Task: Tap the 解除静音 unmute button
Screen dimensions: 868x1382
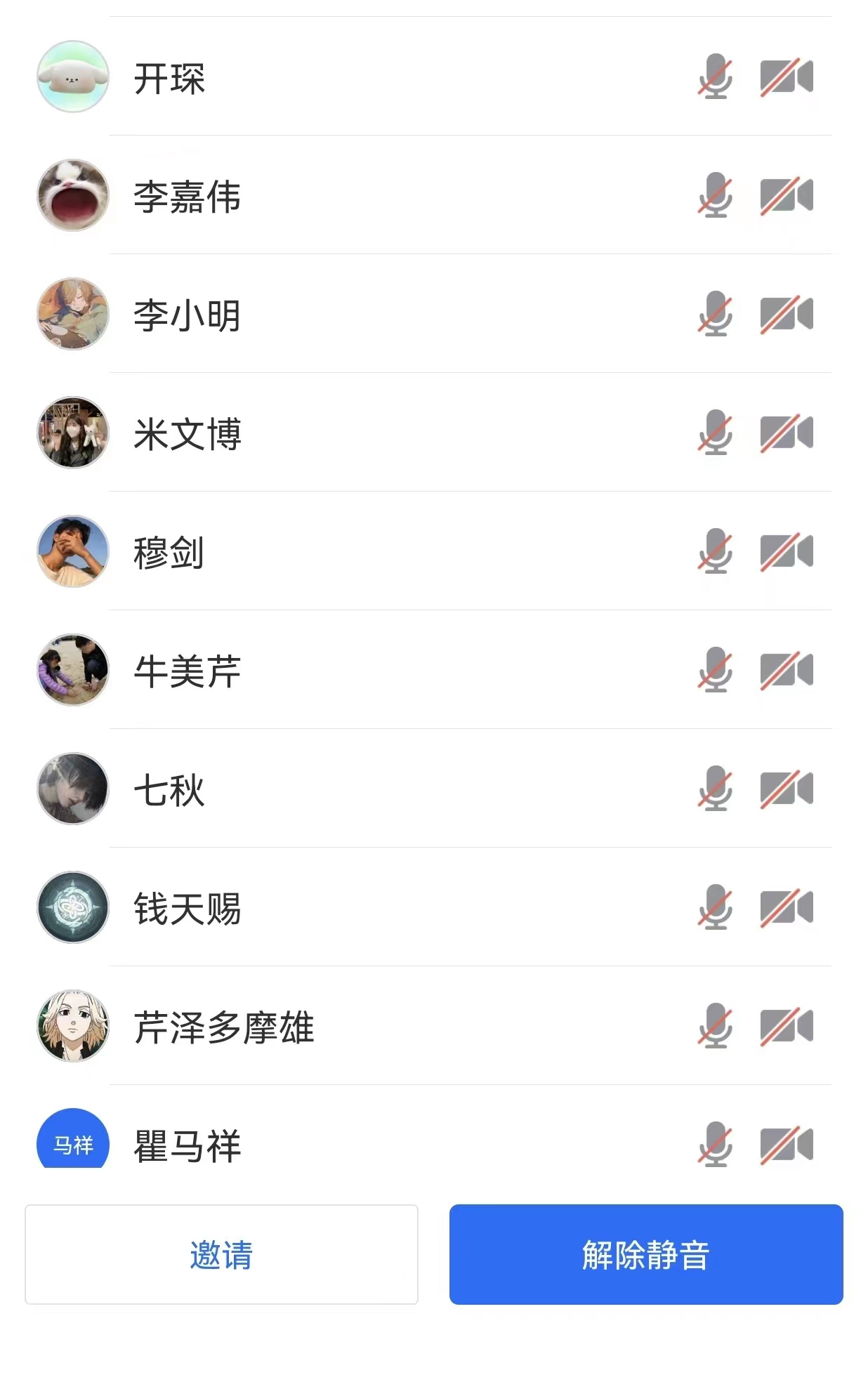Action: [645, 1254]
